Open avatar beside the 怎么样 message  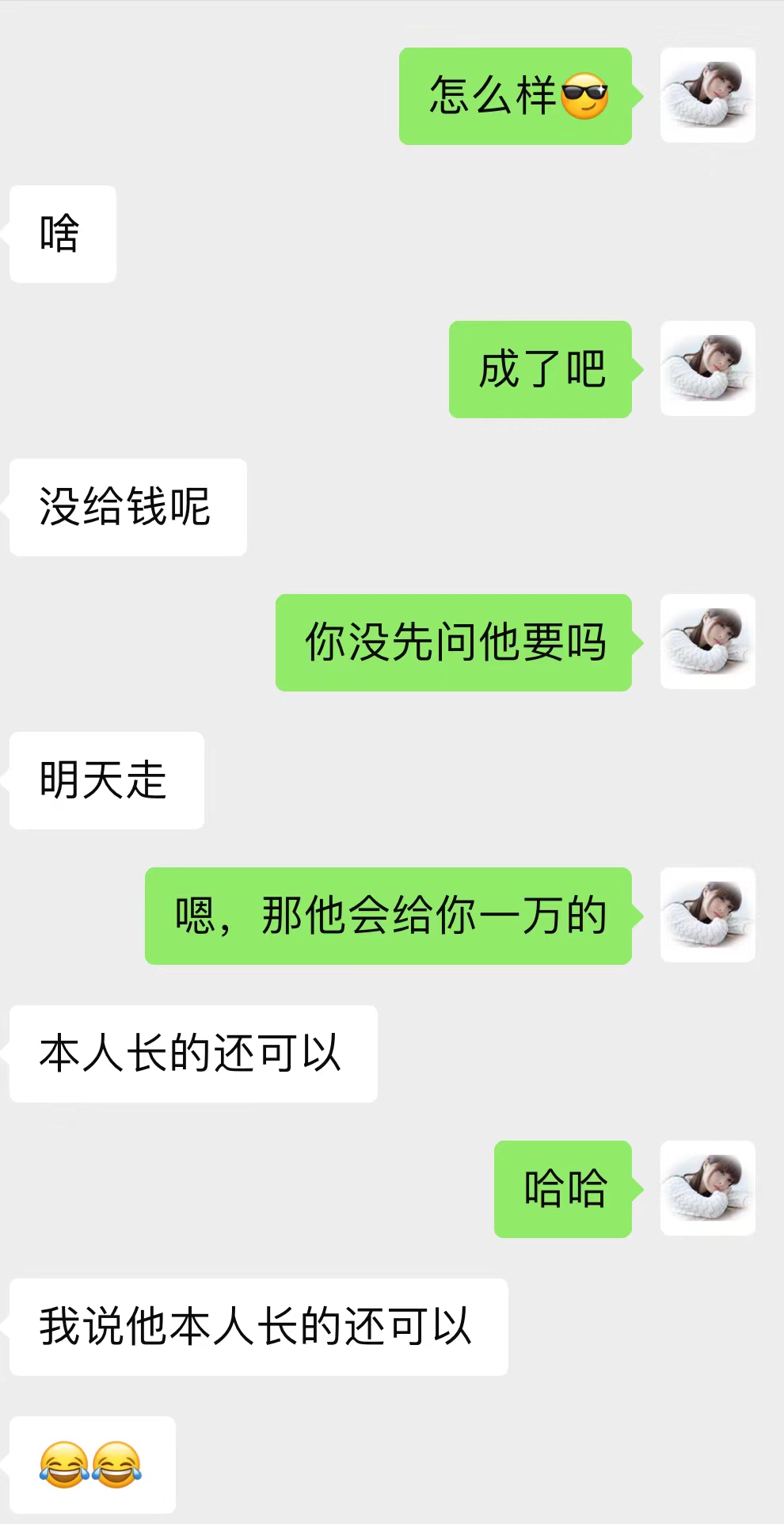tap(707, 96)
